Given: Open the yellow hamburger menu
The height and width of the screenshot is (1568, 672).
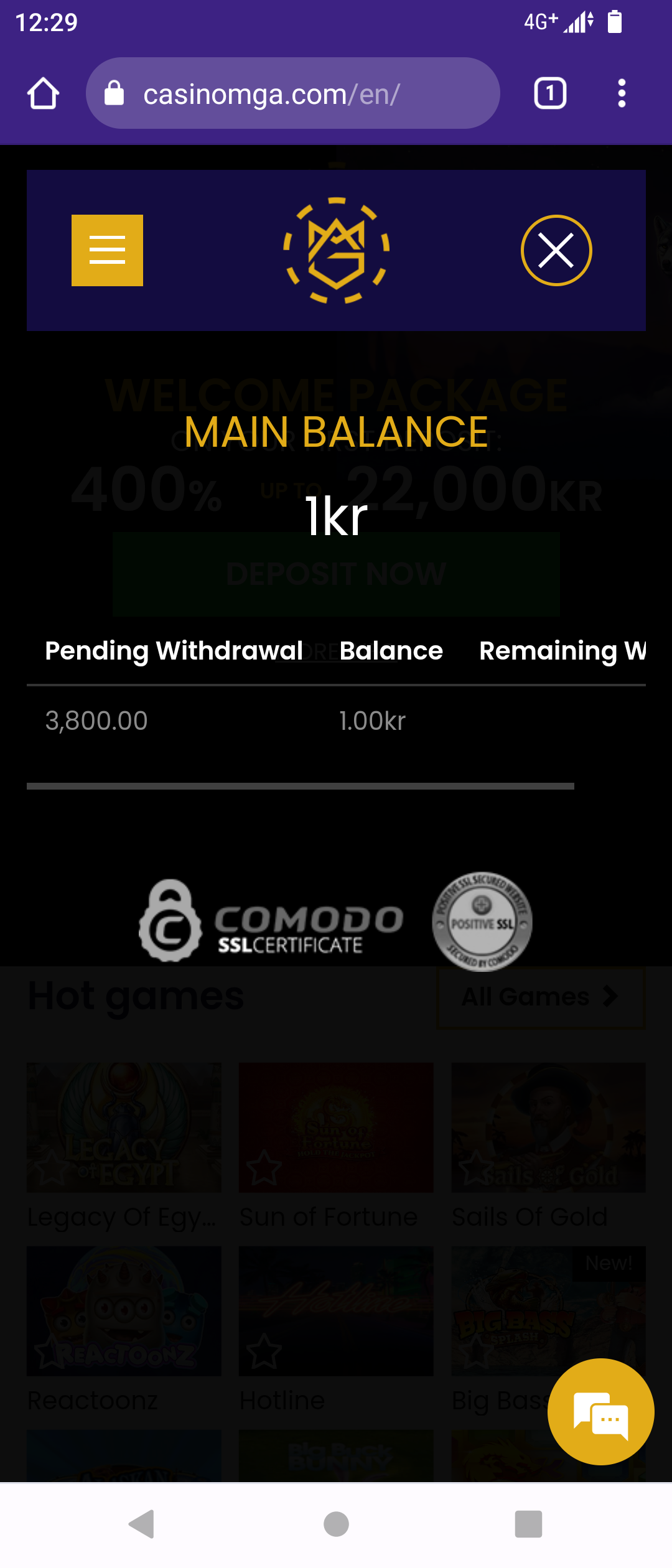Looking at the screenshot, I should tap(107, 250).
